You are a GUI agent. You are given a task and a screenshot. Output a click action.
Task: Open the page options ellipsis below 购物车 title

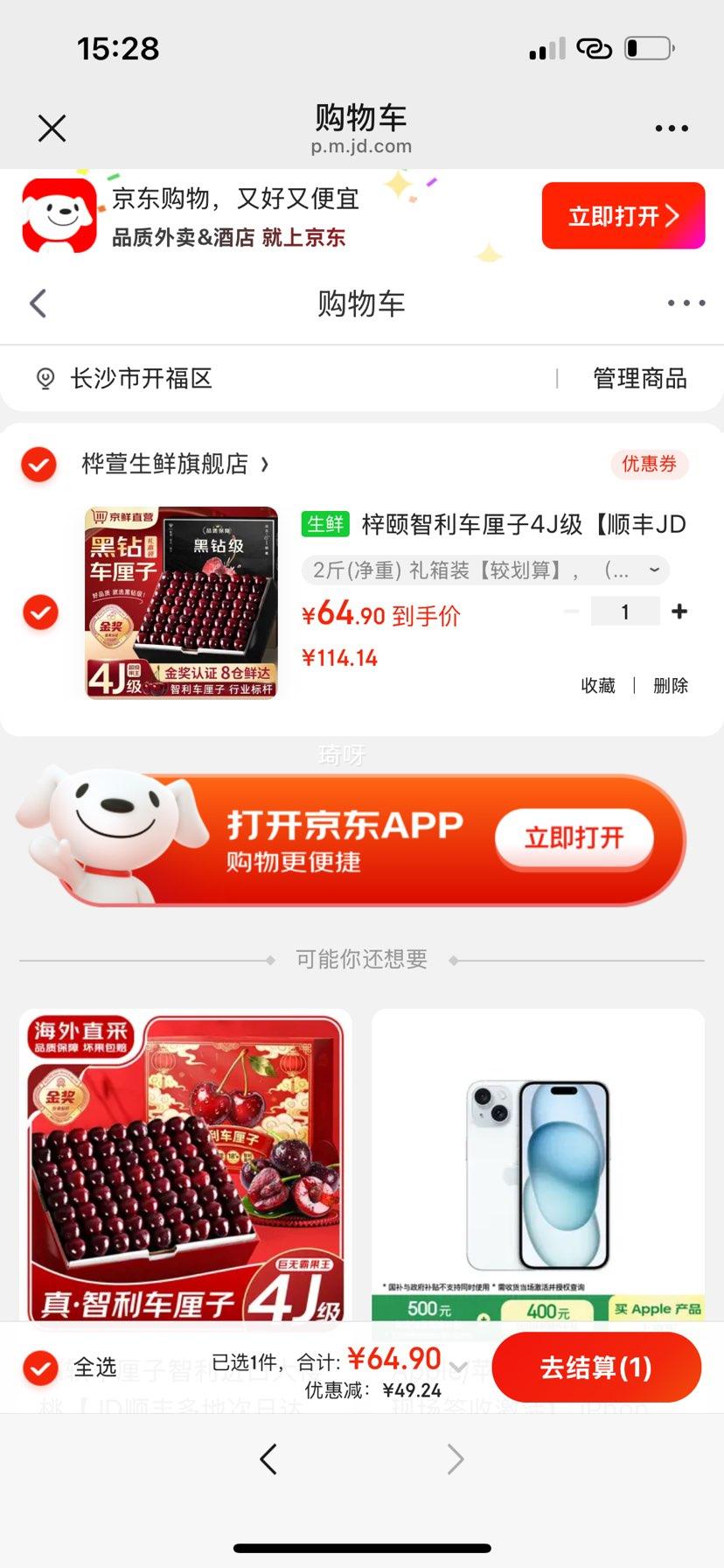point(686,303)
